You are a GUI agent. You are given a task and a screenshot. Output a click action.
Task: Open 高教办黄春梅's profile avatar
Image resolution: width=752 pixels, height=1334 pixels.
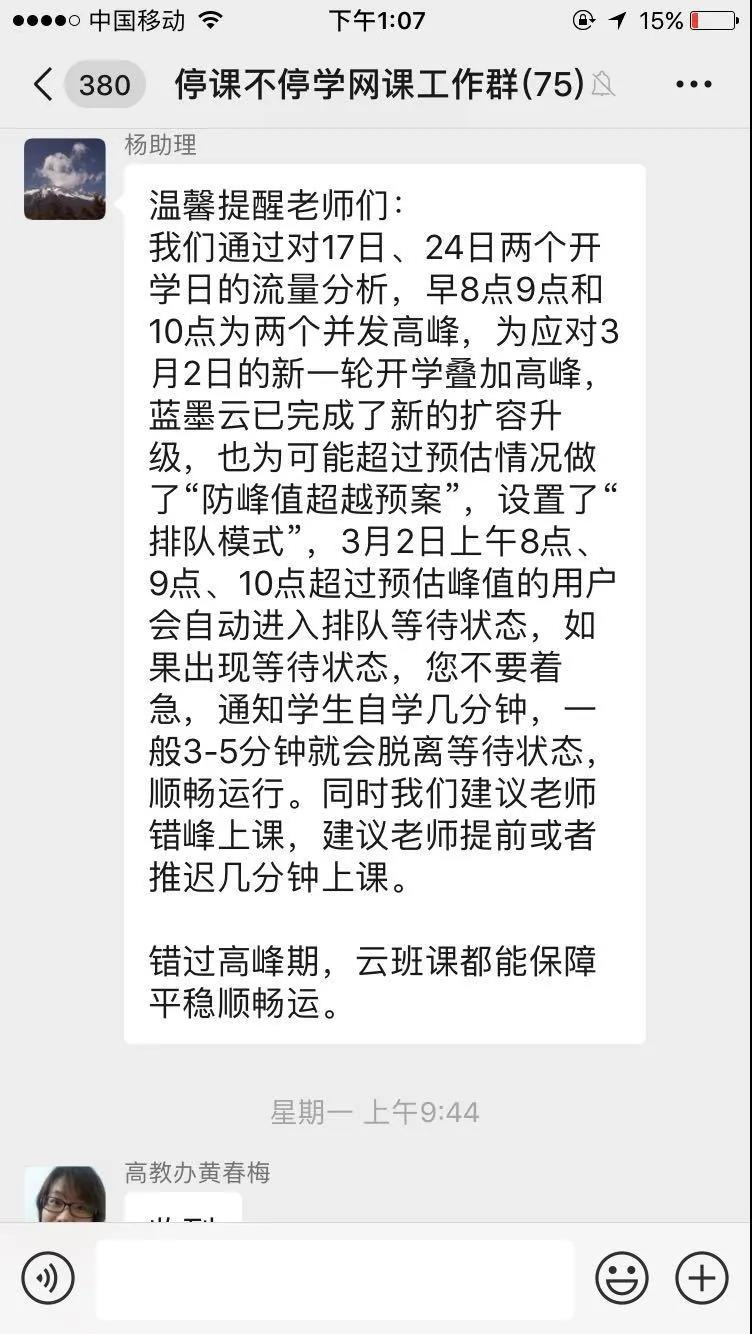(65, 1194)
